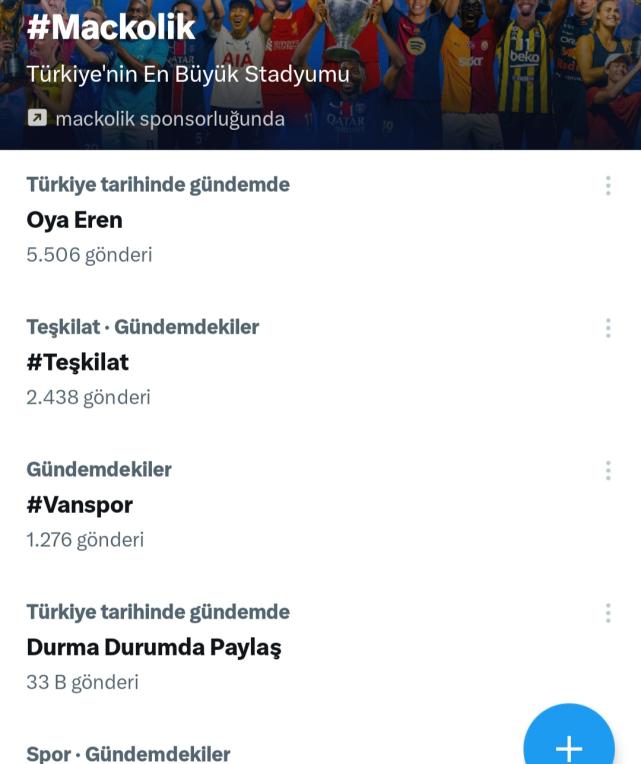Open the Durma Durumda Paylaş trend
This screenshot has height=764, width=641.
pos(154,647)
